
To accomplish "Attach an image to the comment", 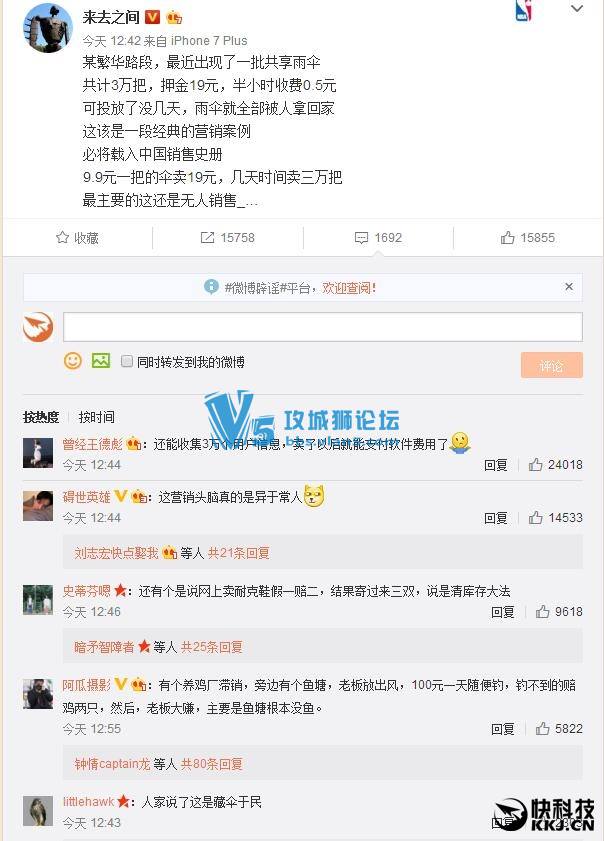I will (x=100, y=361).
